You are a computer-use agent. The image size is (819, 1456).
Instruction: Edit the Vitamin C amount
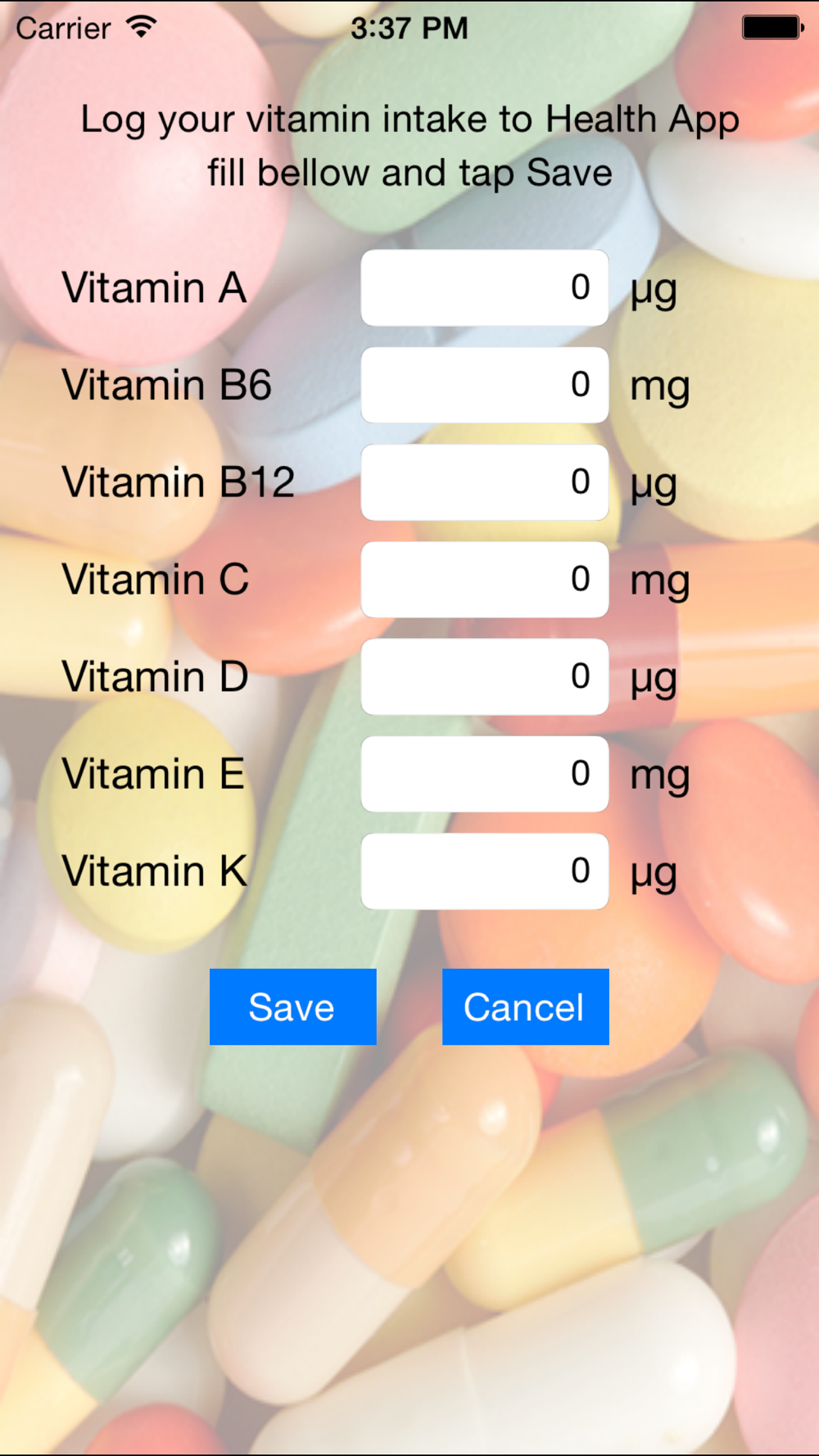tap(484, 580)
